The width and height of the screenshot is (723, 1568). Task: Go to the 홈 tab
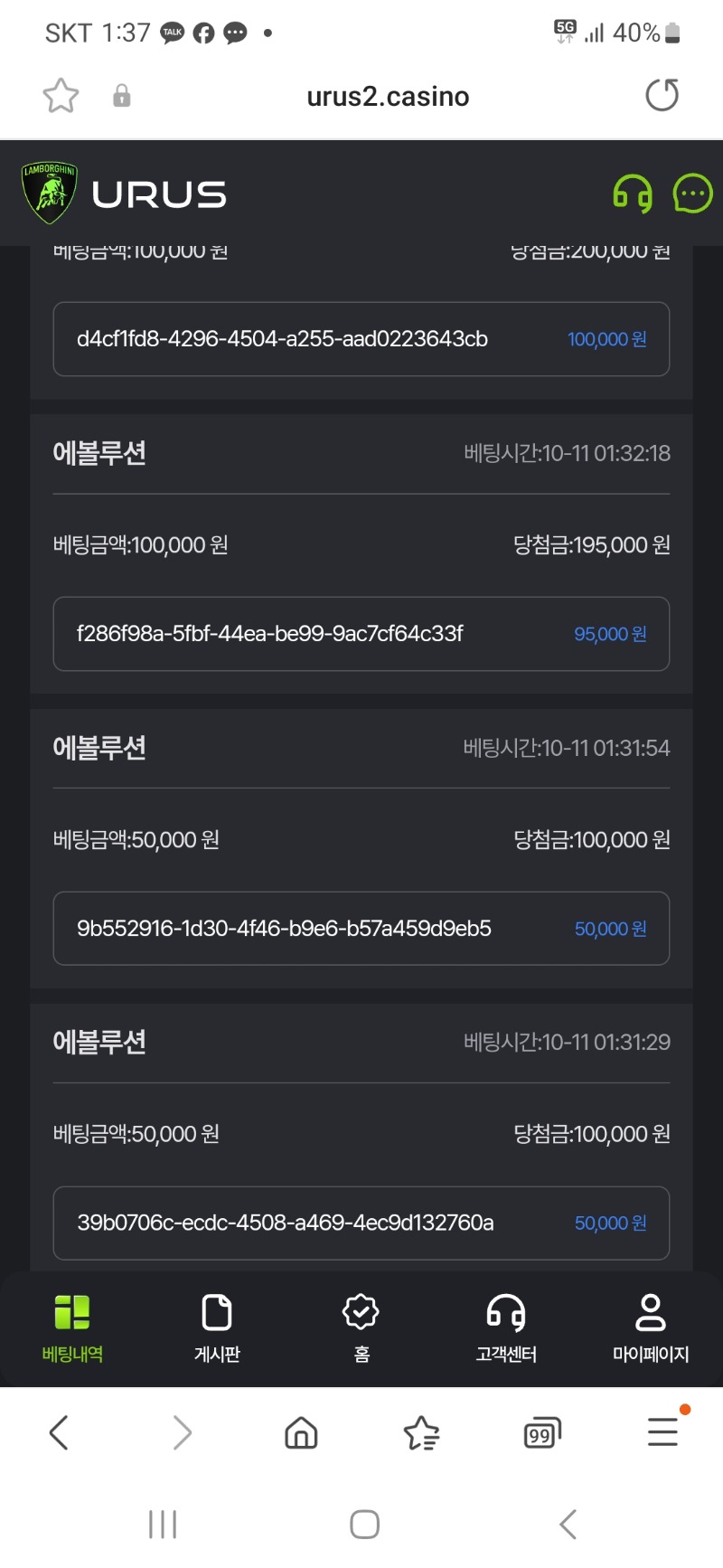click(x=361, y=1328)
